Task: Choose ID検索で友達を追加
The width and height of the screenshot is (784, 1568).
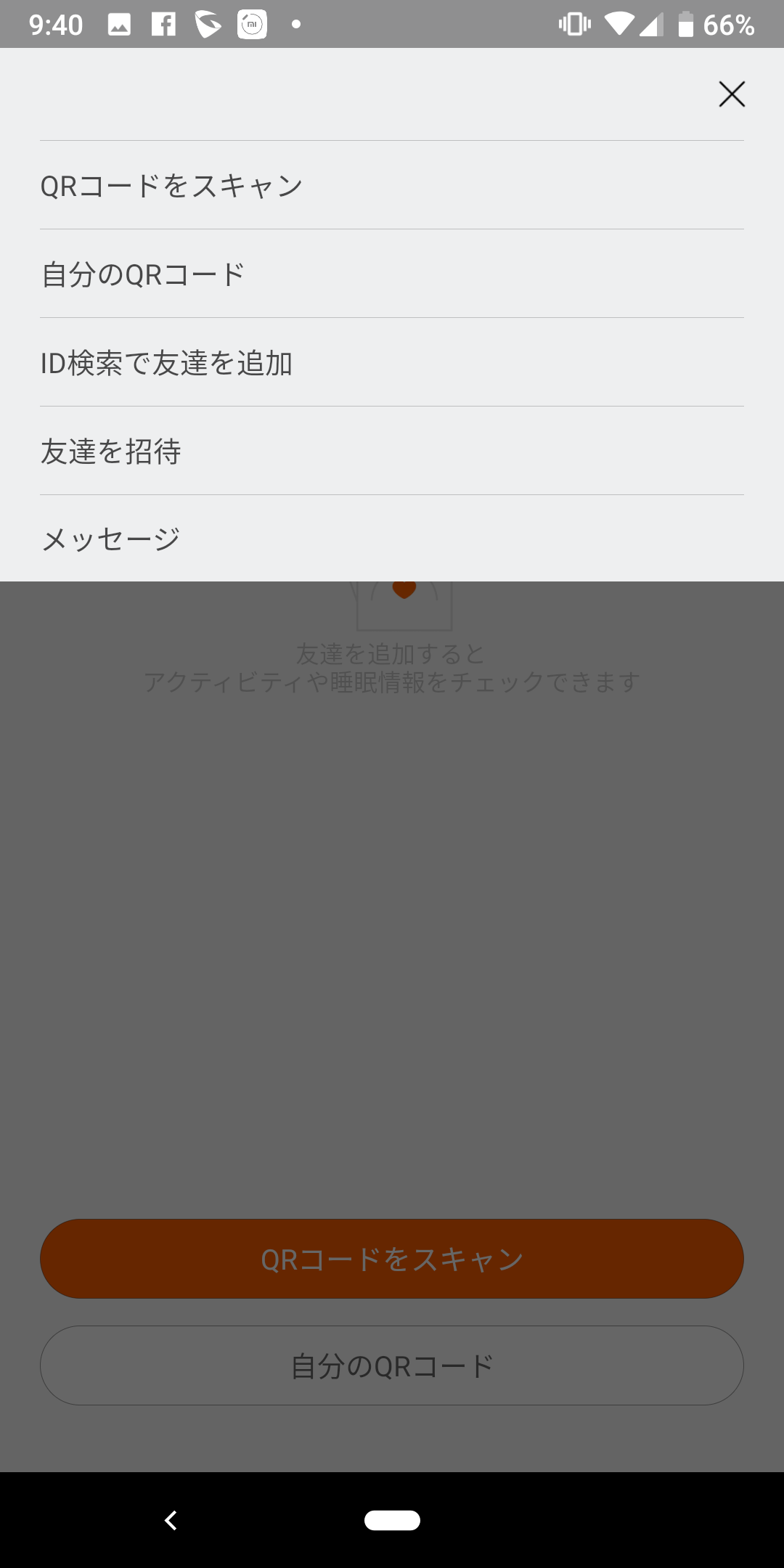Action: pyautogui.click(x=392, y=362)
